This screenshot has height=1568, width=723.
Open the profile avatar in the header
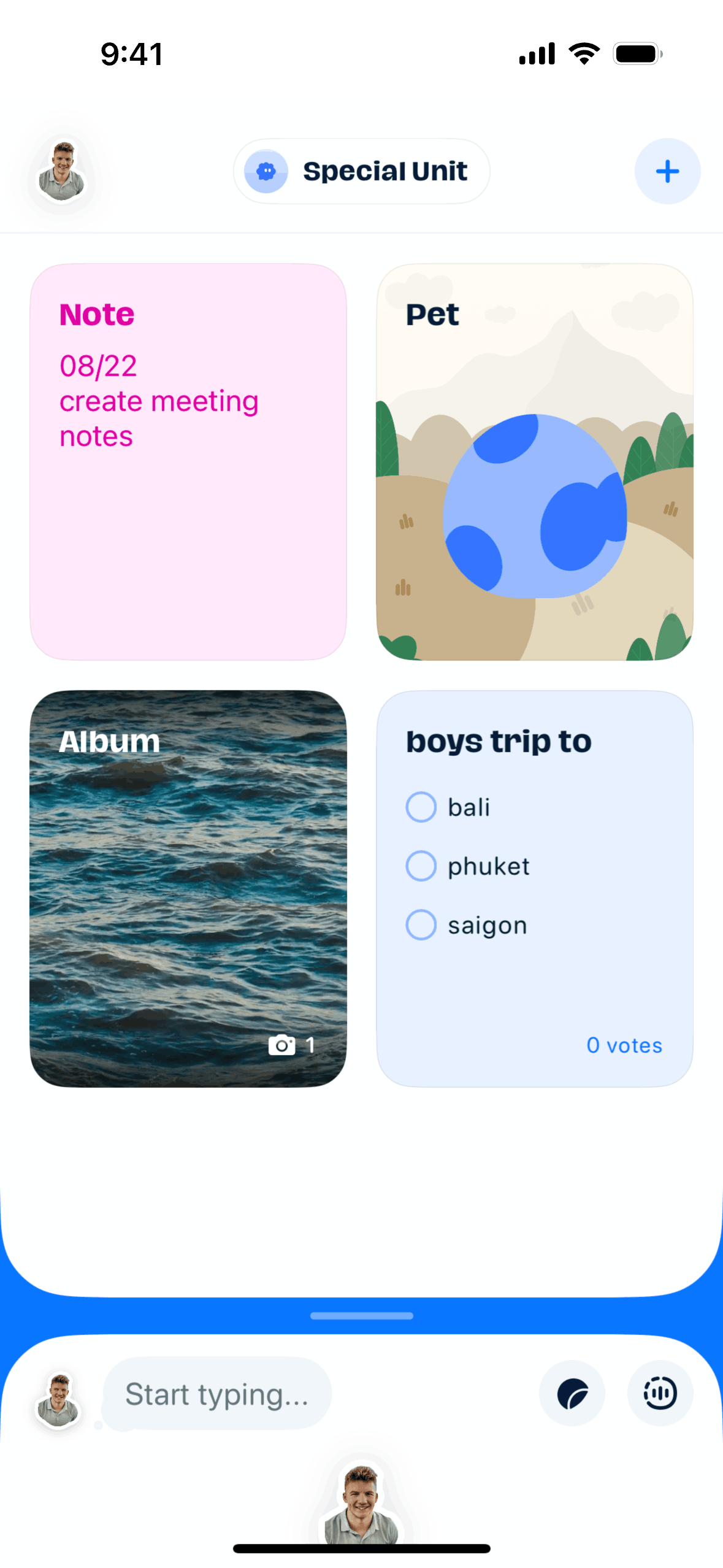click(x=61, y=172)
